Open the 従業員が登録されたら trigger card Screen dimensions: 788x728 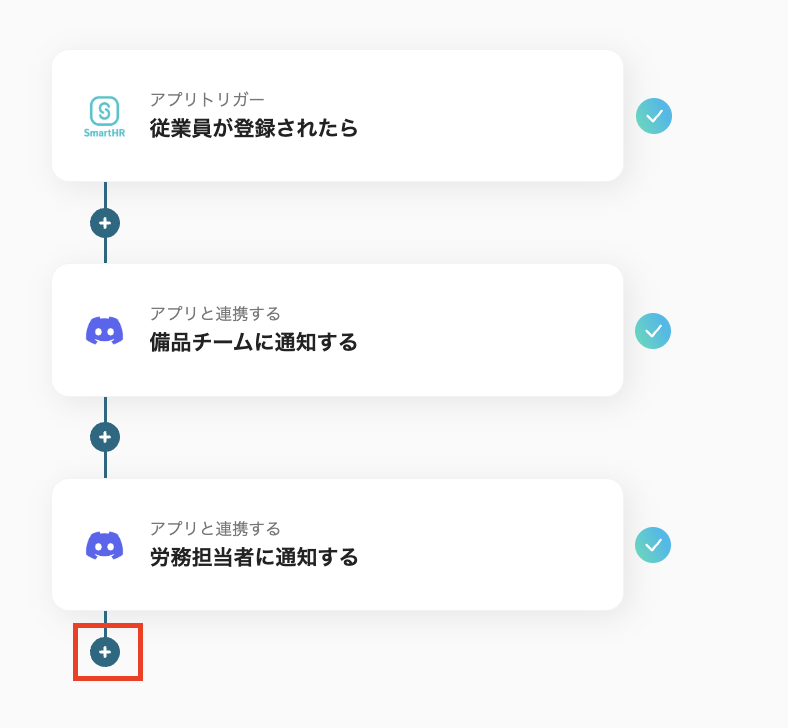337,116
